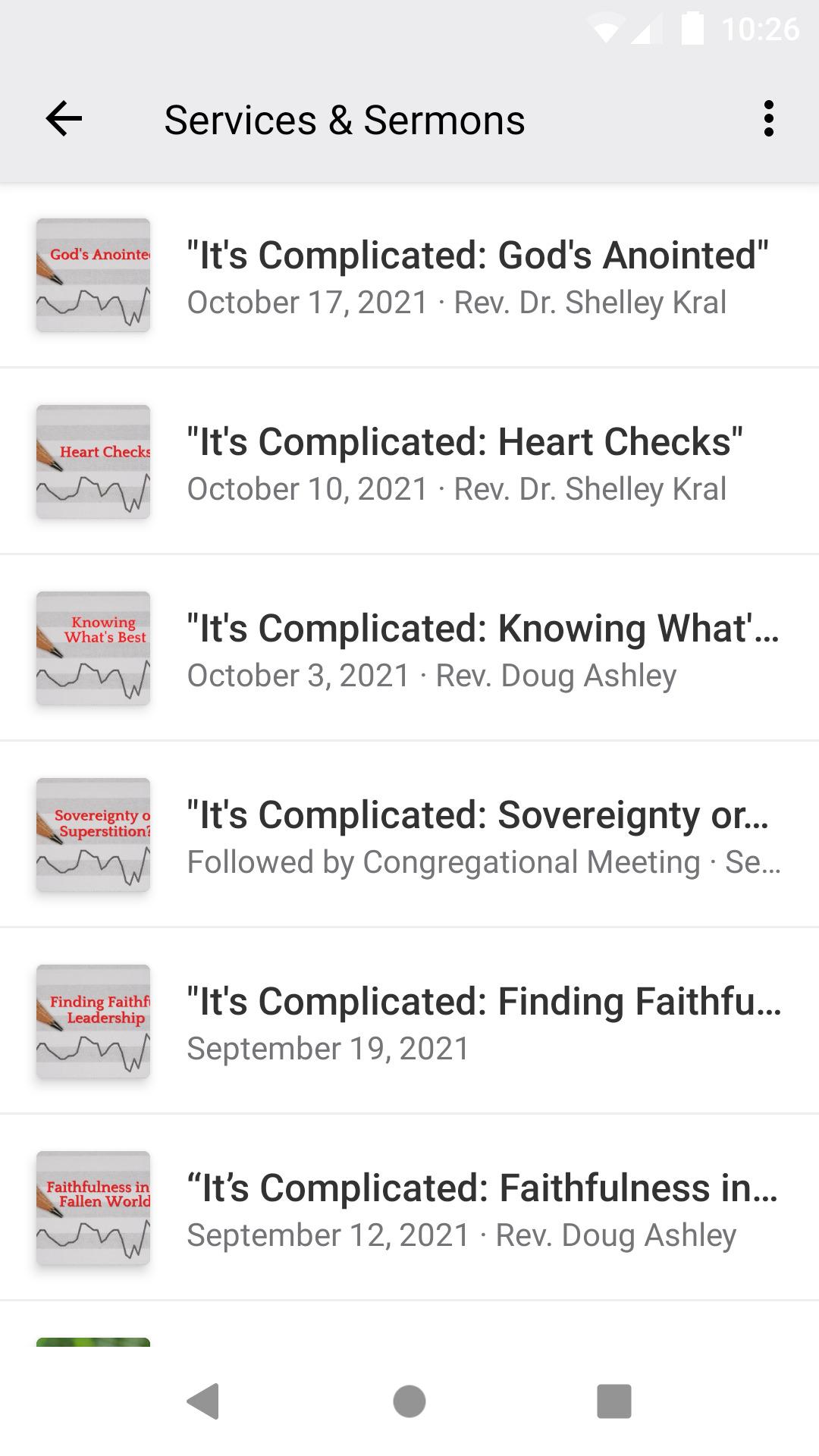Select the Knowing What's Best sermon

409,648
